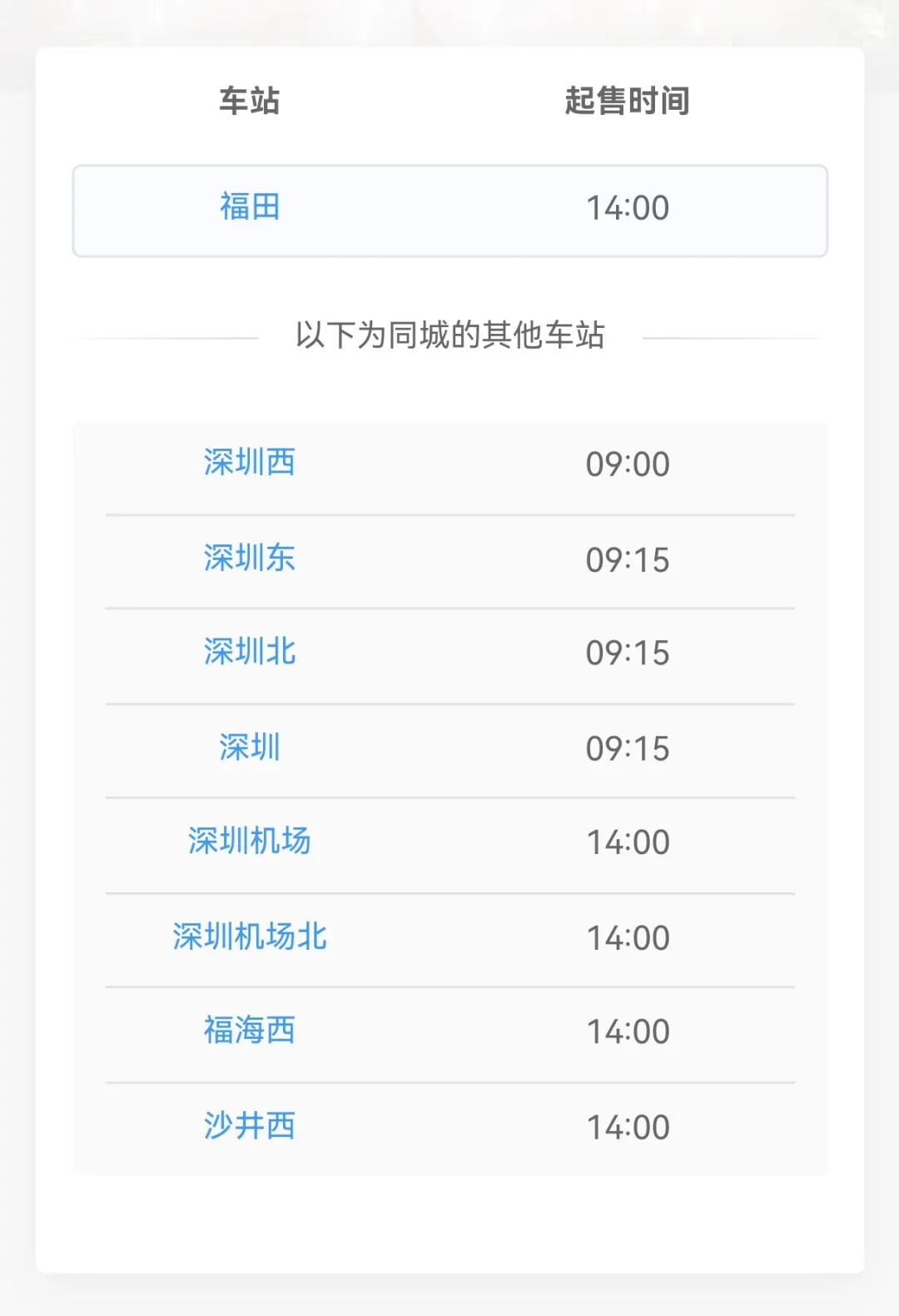Open the 福田 station link

(x=250, y=207)
